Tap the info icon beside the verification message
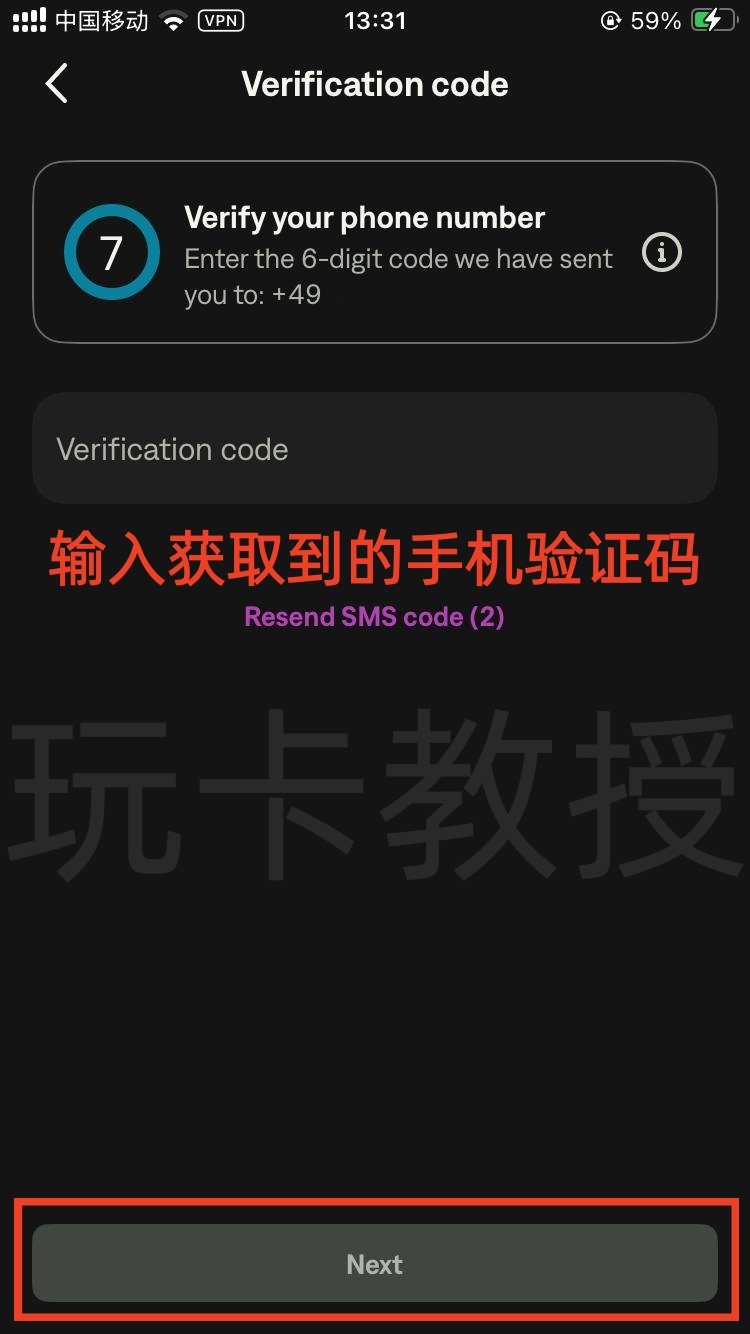 [x=661, y=253]
